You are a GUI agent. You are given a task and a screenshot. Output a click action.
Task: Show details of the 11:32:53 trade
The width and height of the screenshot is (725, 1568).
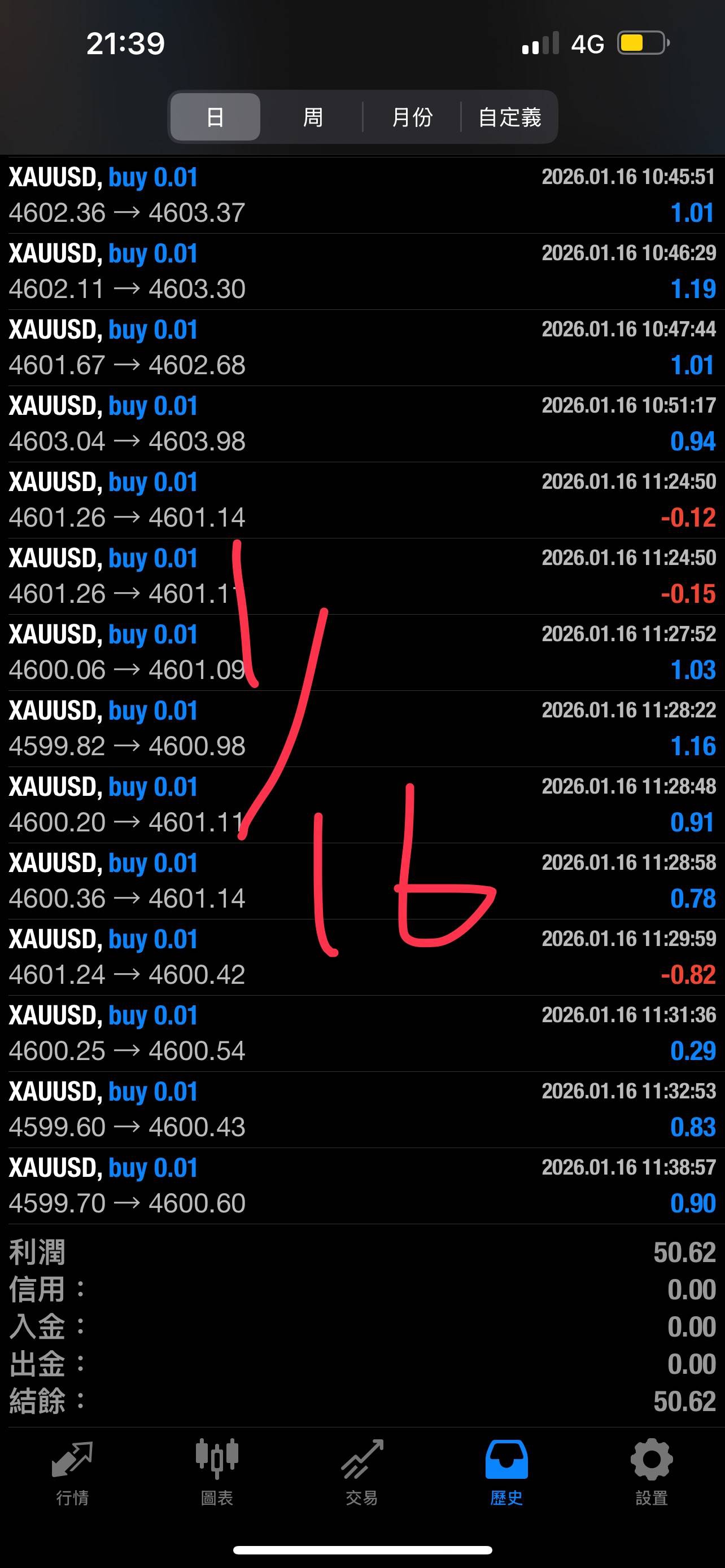362,1110
